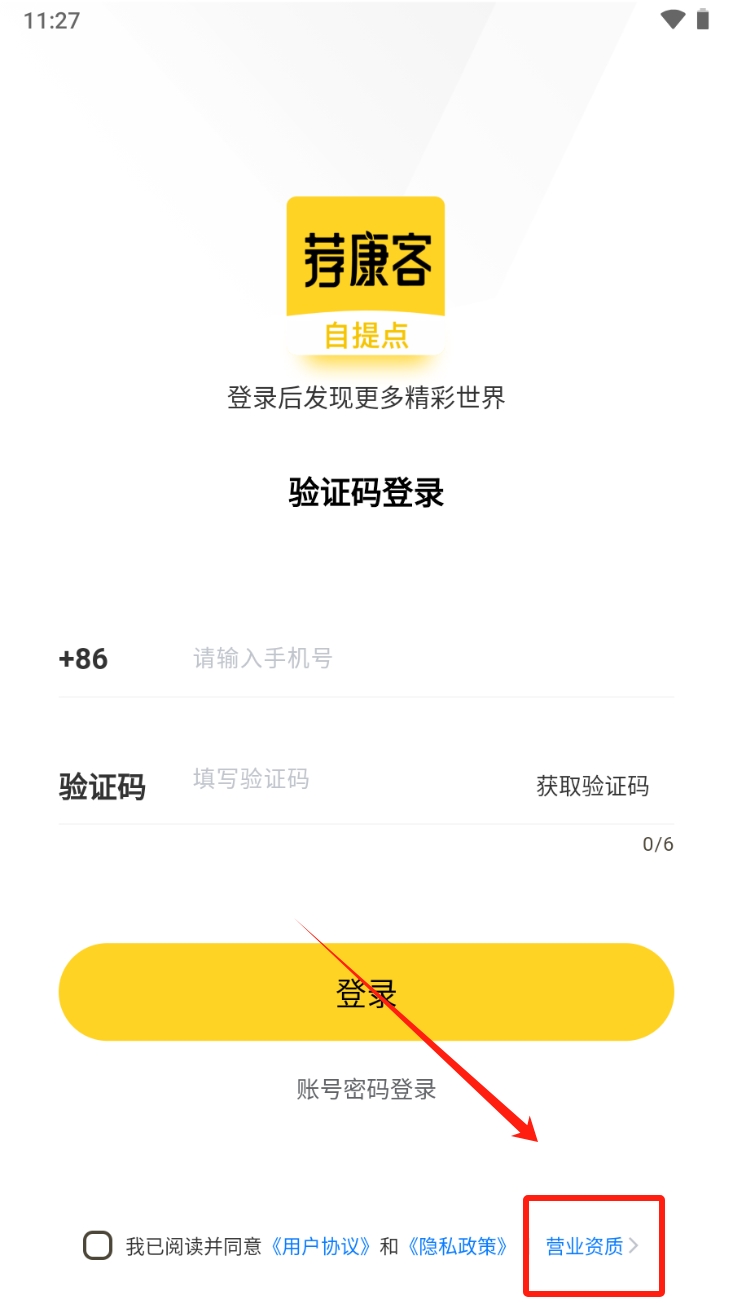Switch to 账号密码登录
This screenshot has height=1303, width=731.
tap(366, 1089)
